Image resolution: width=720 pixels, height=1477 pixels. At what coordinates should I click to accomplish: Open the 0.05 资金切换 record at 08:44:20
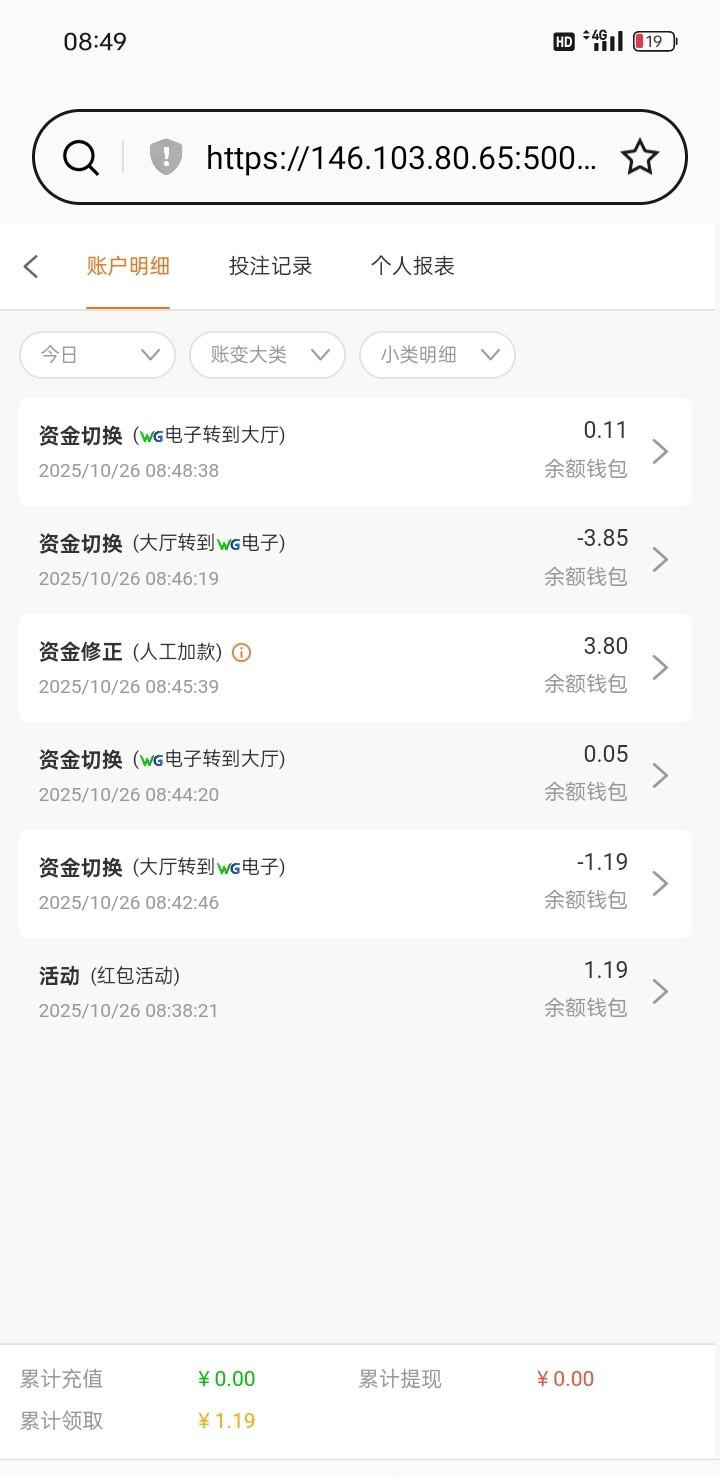[355, 776]
